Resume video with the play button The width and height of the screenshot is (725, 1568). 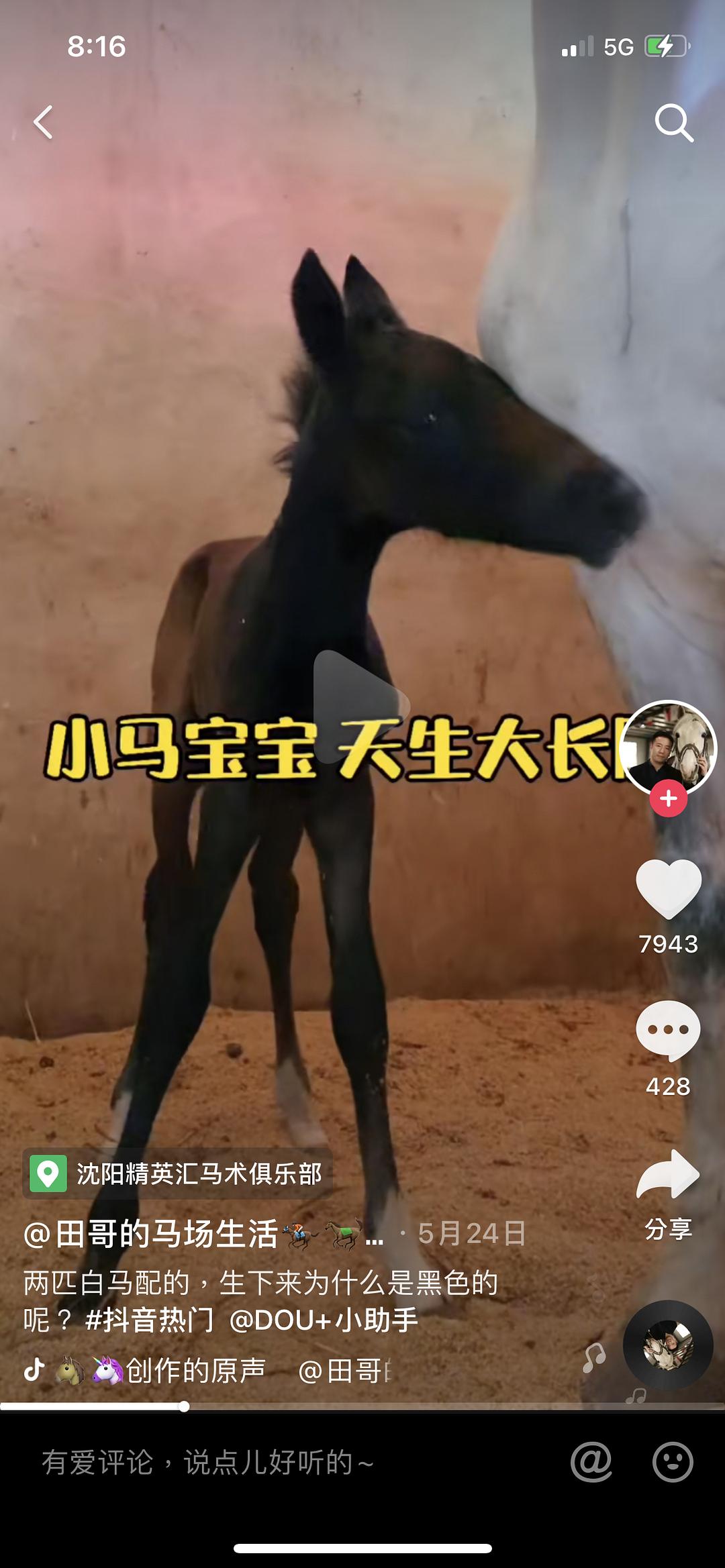coord(360,707)
